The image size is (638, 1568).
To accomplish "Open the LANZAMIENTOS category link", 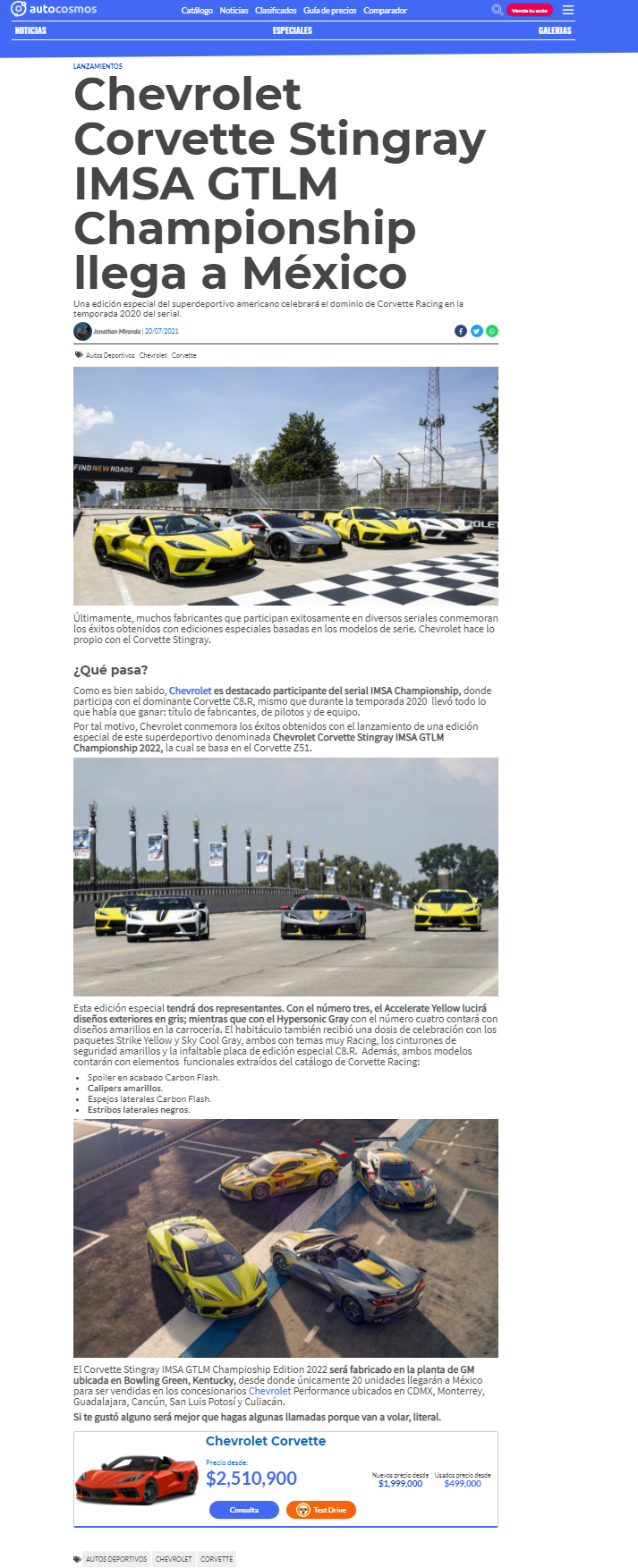I will pos(98,66).
